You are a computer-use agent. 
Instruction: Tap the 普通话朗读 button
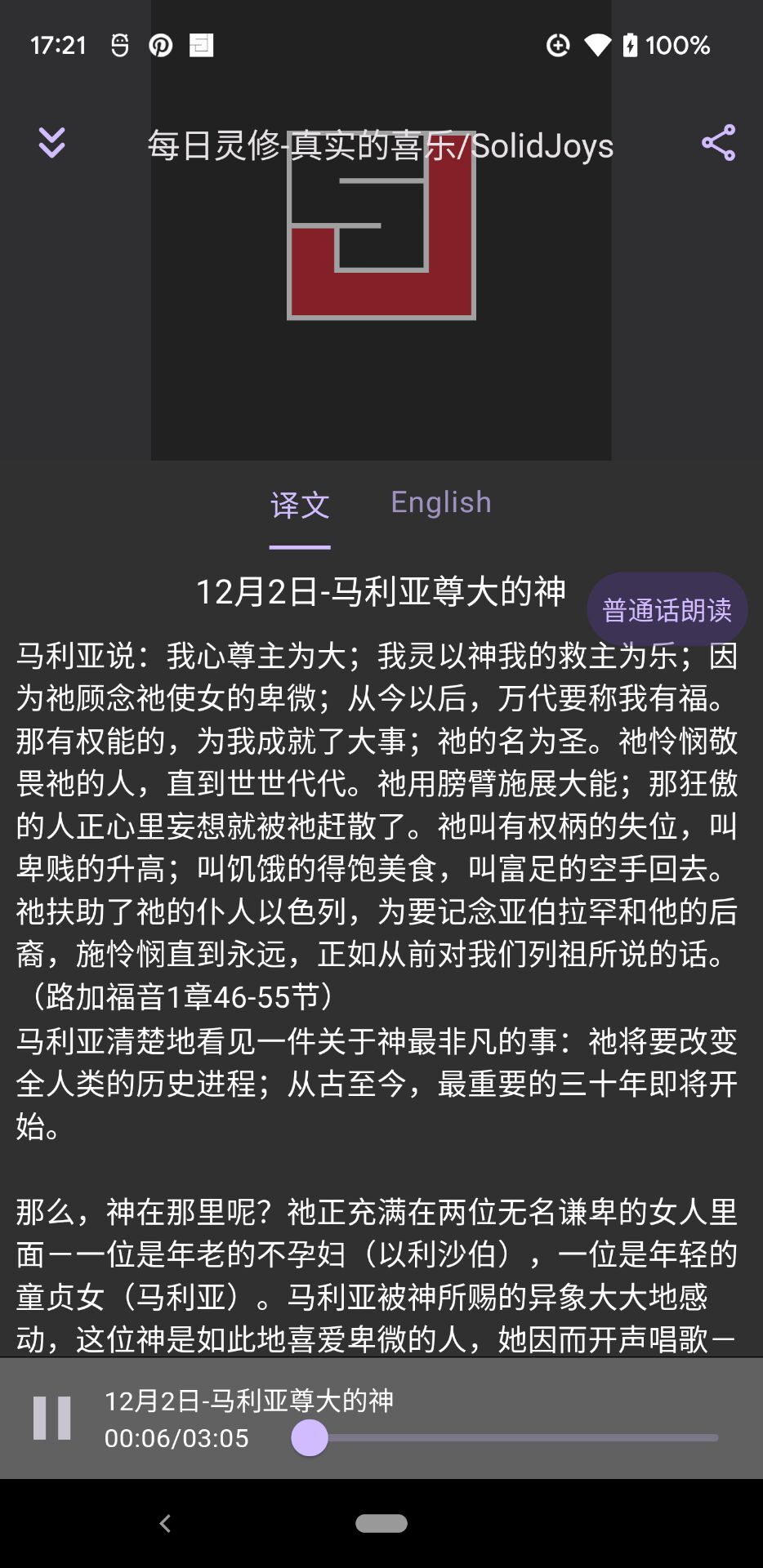(x=667, y=610)
